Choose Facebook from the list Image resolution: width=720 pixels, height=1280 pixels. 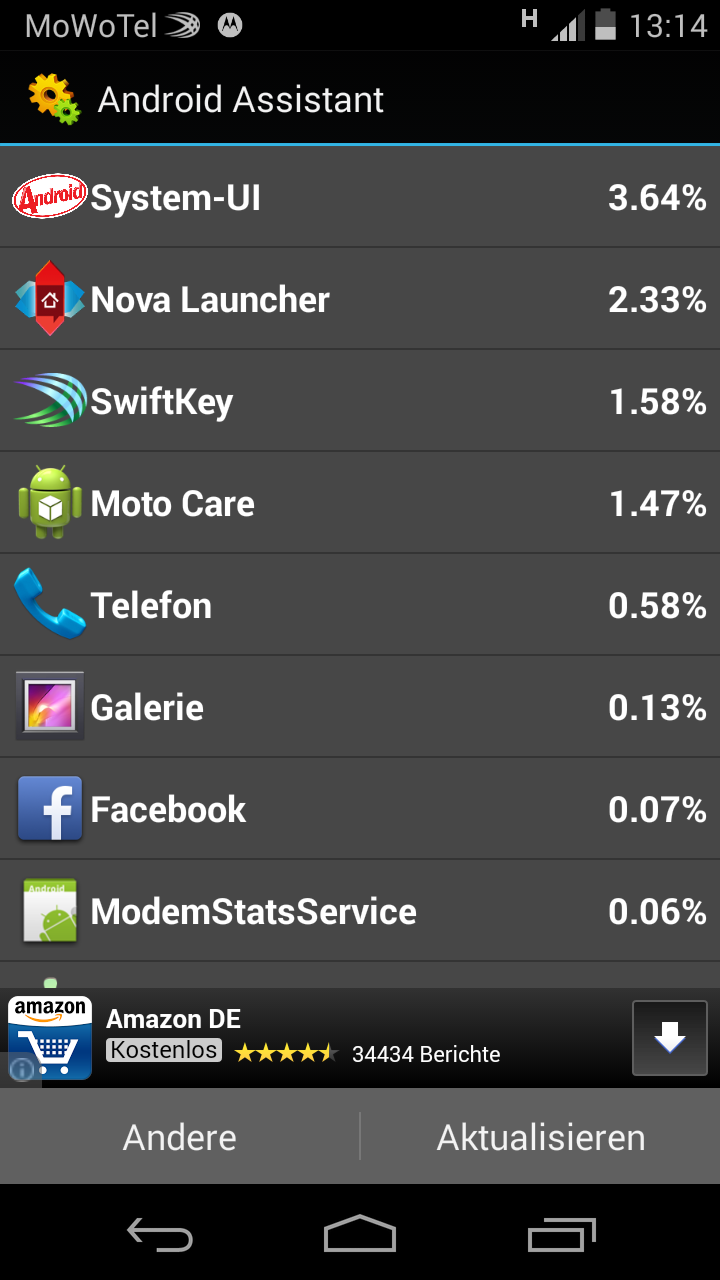360,810
